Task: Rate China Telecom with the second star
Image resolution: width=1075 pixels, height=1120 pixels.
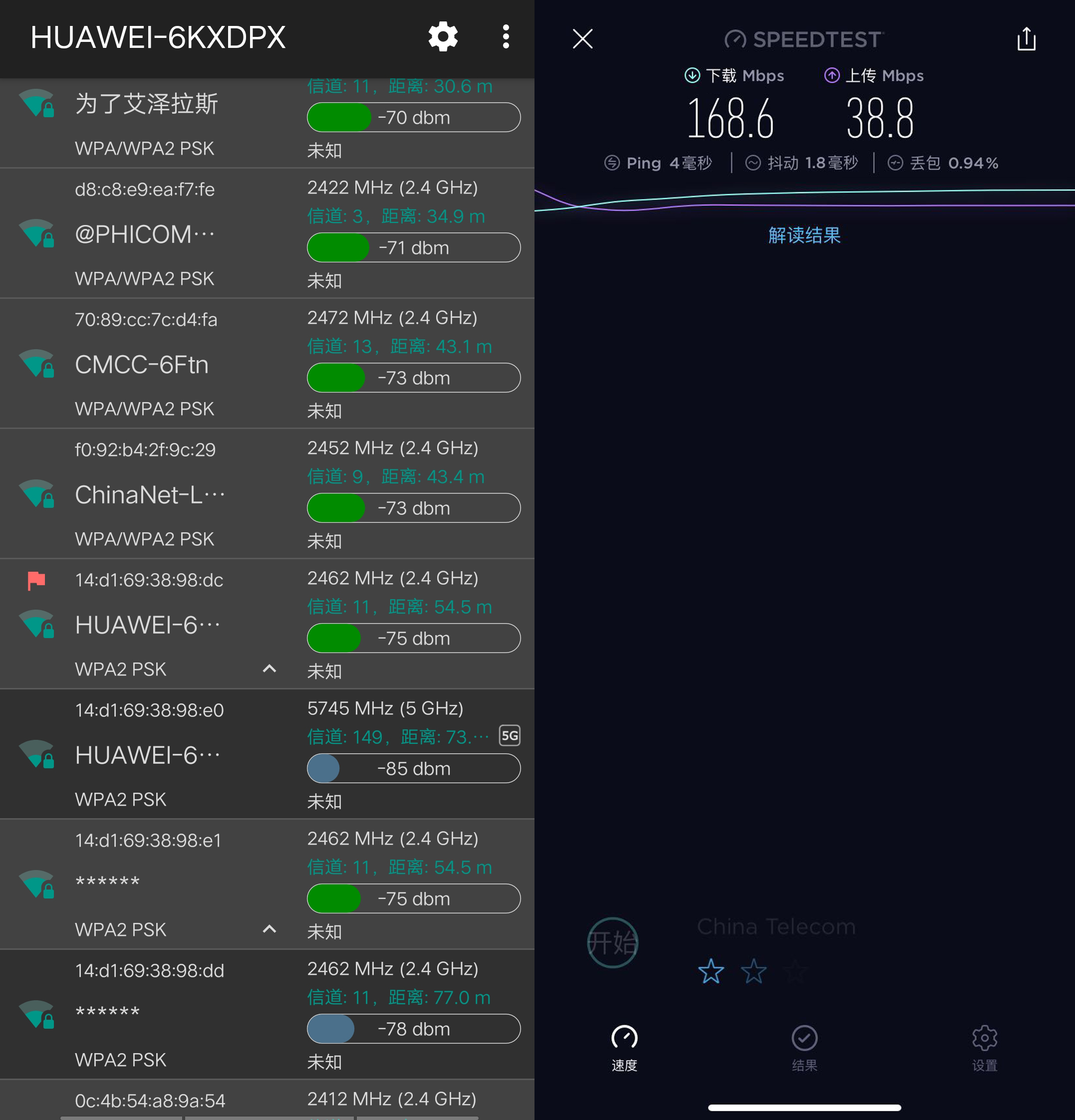Action: (x=753, y=971)
